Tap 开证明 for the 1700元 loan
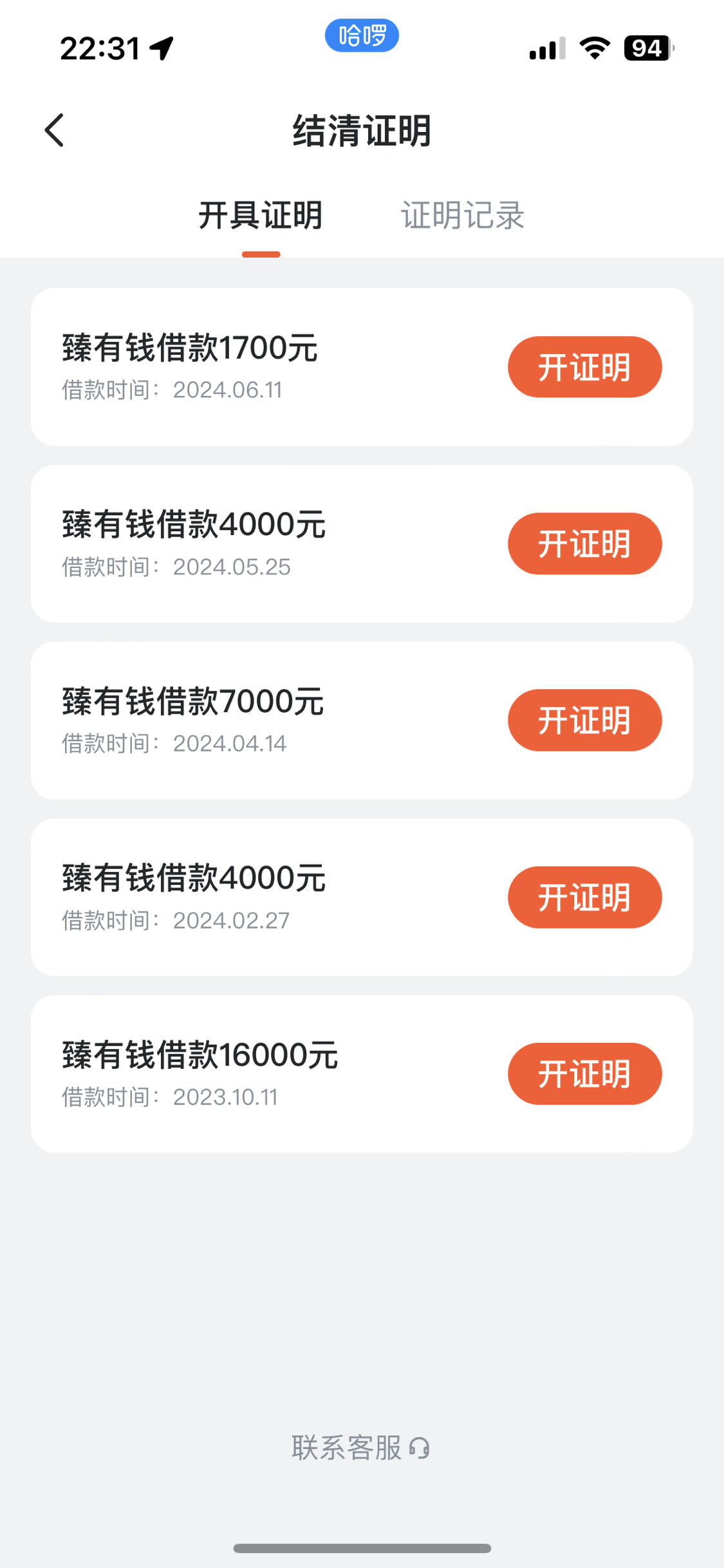 (x=584, y=367)
